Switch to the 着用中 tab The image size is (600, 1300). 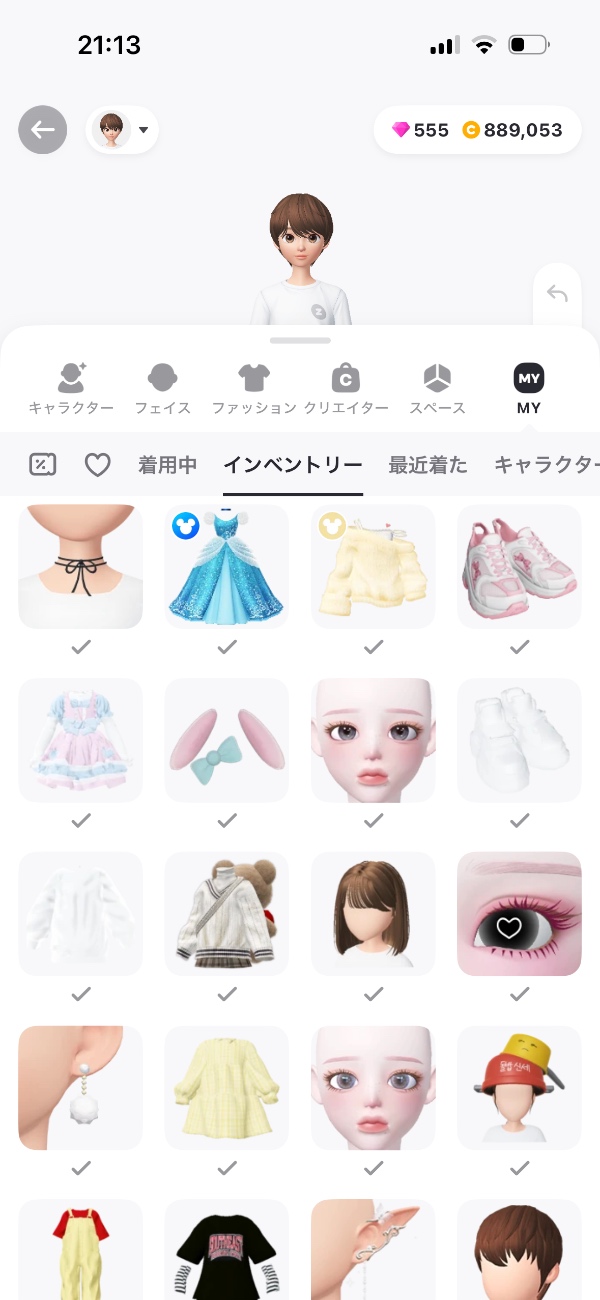click(x=167, y=464)
